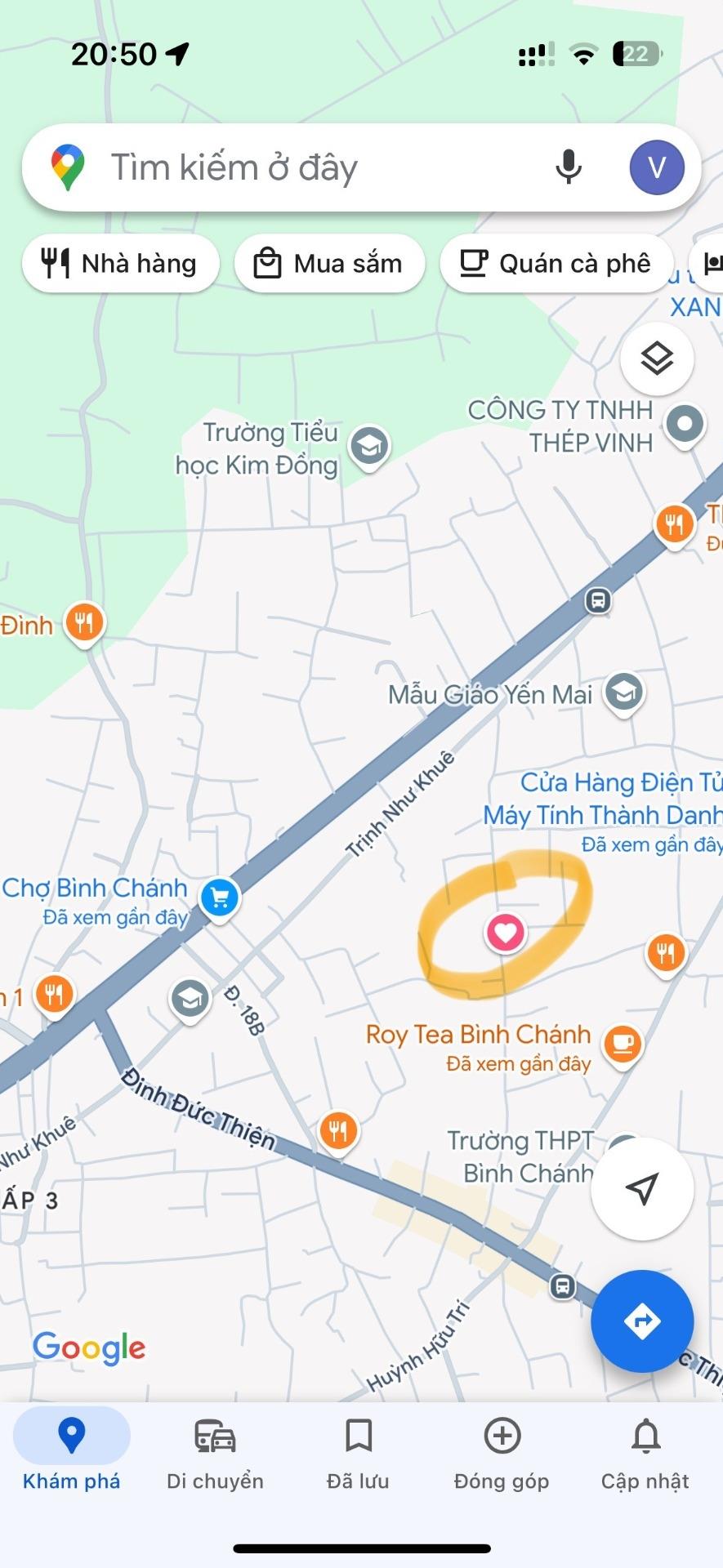Open Mẫu Giáo Yến Mai school marker
Viewport: 723px width, 1568px height.
pos(624,693)
